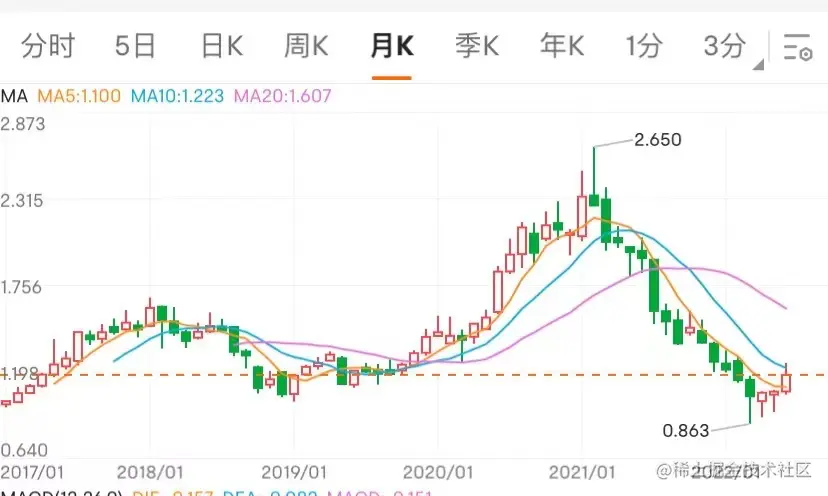The width and height of the screenshot is (828, 496).
Task: Open the 周K weekly chart
Action: 306,45
